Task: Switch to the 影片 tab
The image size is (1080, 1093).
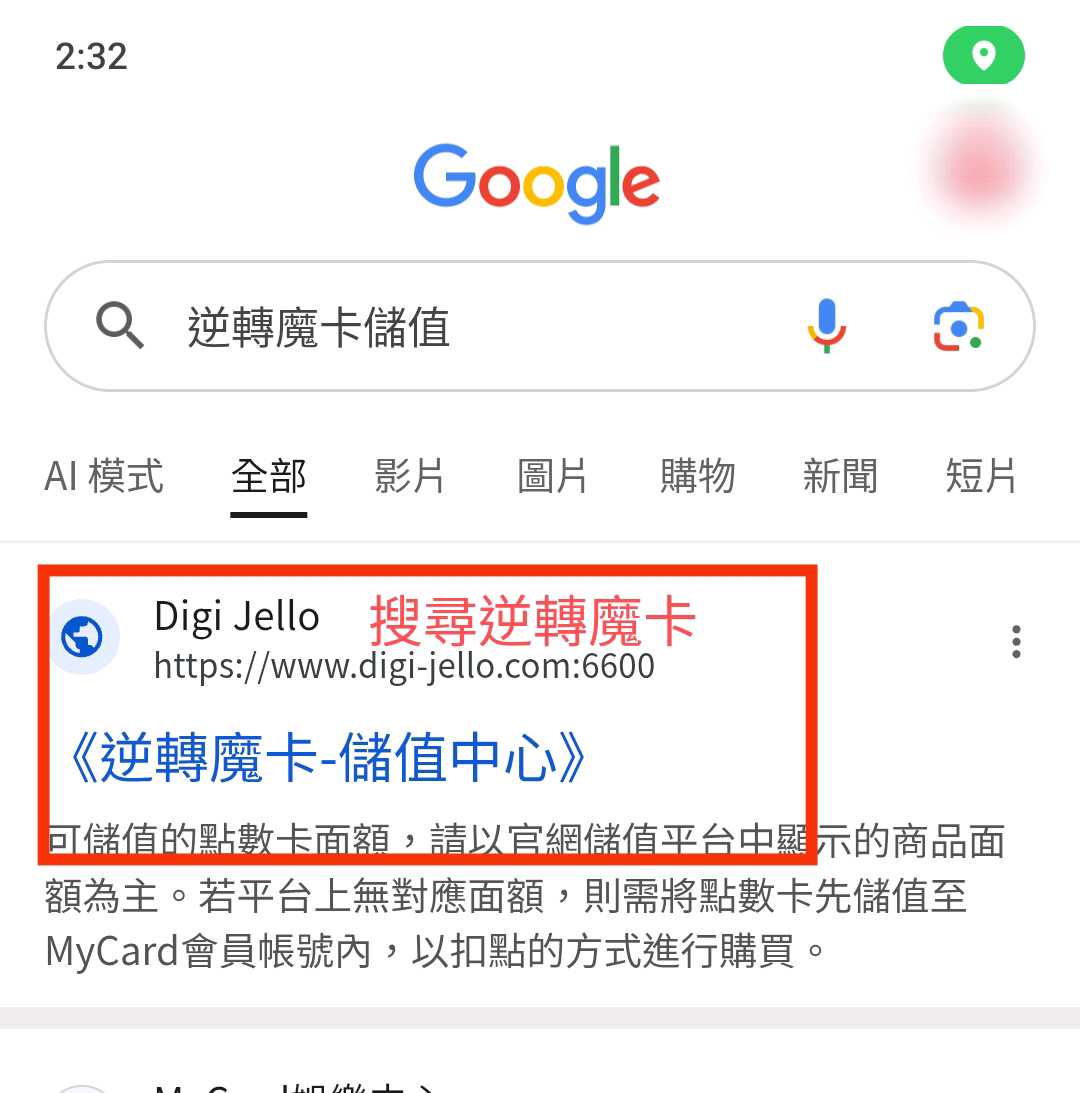Action: tap(410, 476)
